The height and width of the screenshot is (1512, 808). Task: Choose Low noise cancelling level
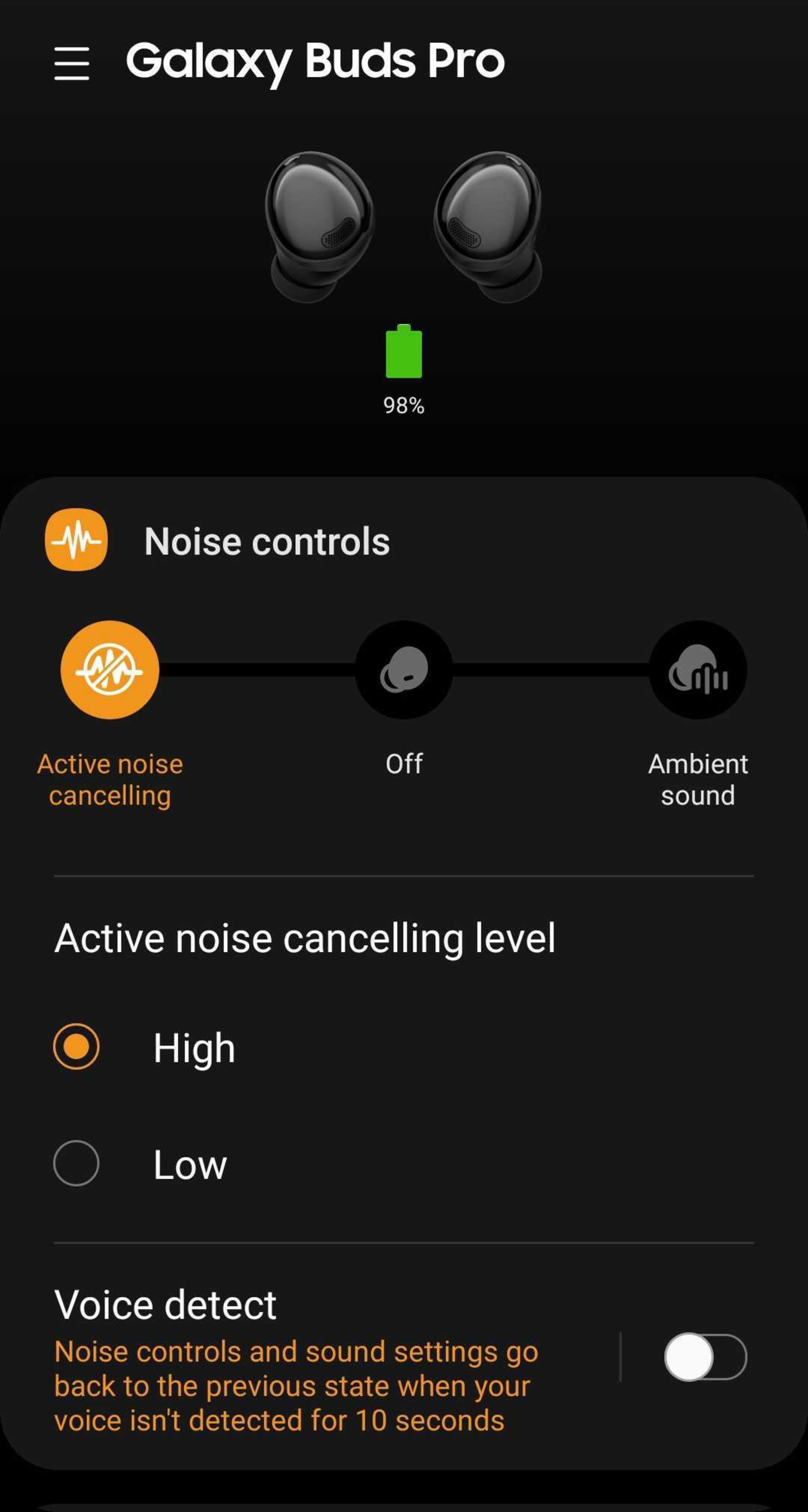[76, 1163]
